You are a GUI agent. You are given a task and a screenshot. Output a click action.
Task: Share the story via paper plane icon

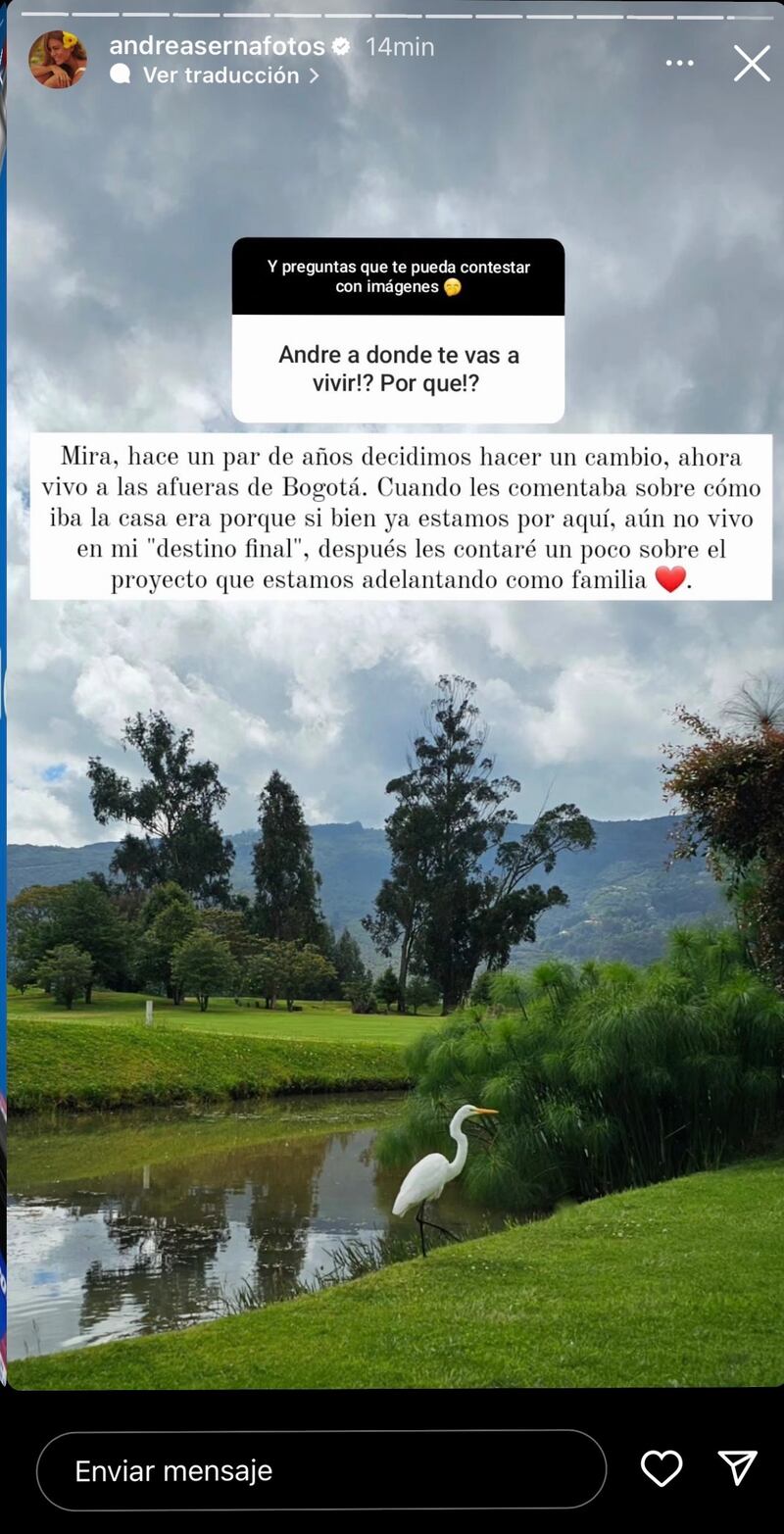[x=737, y=1468]
